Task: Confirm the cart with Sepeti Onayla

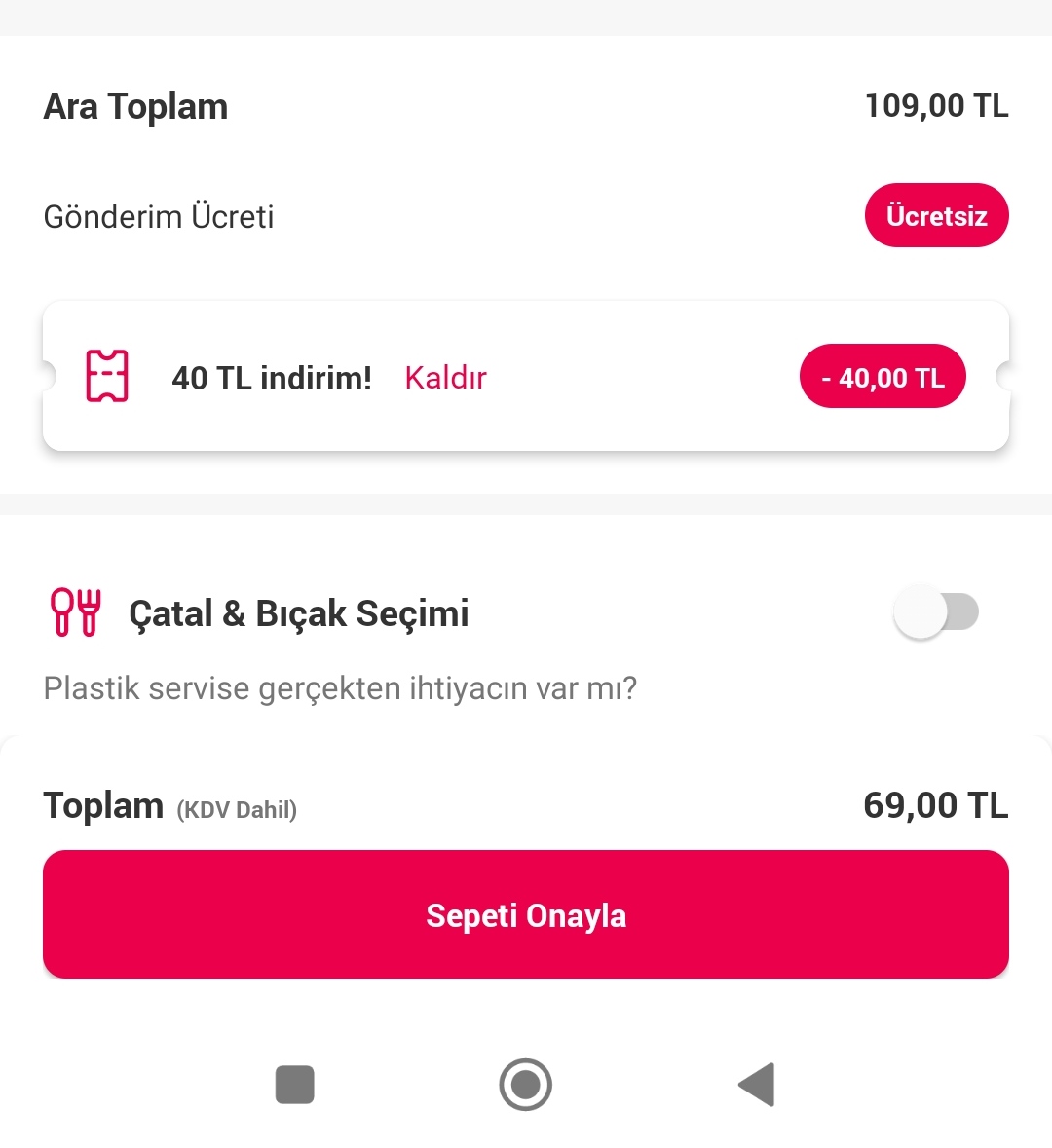Action: (x=526, y=914)
